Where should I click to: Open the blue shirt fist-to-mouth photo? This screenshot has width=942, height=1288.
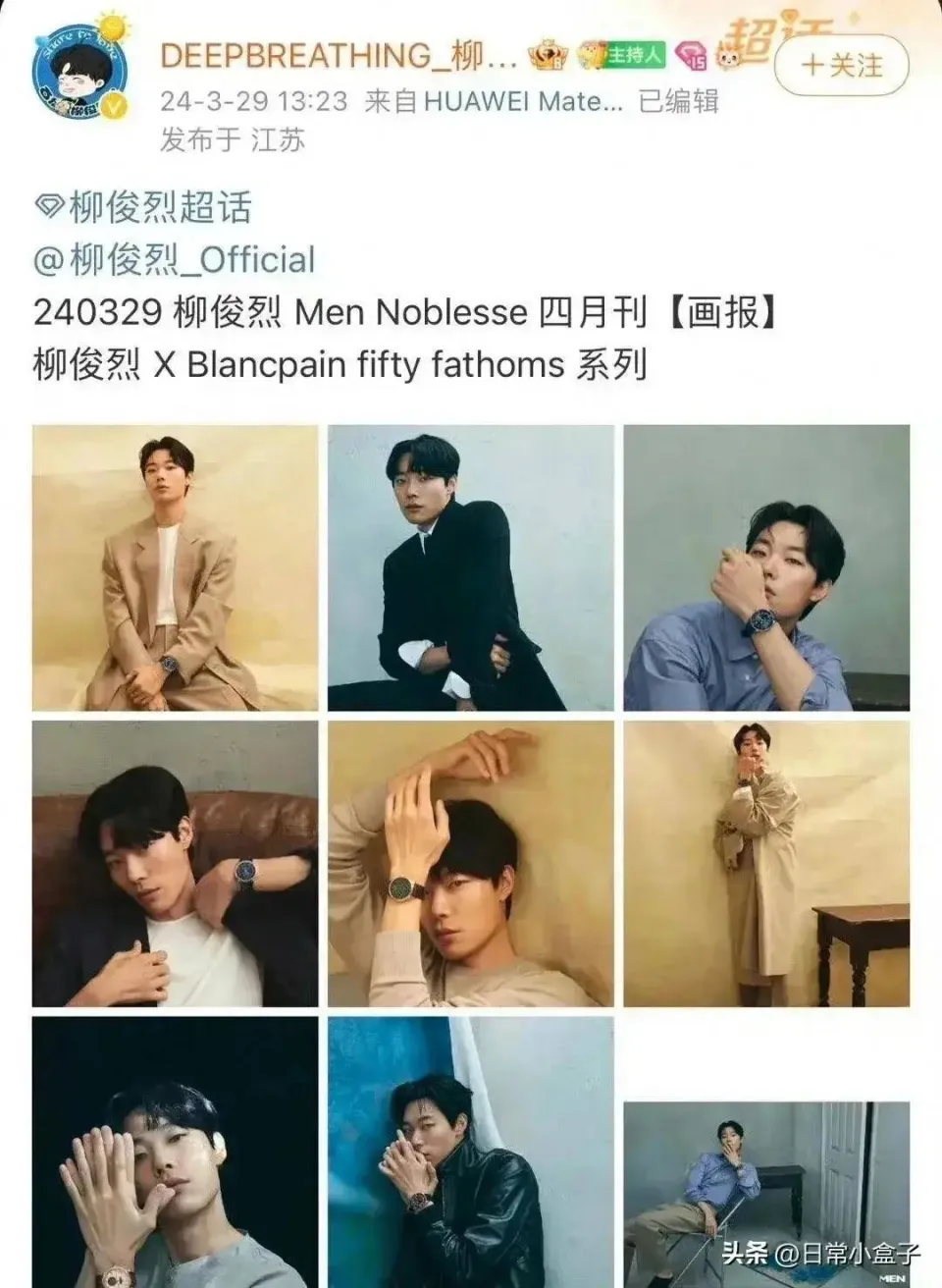pyautogui.click(x=766, y=567)
